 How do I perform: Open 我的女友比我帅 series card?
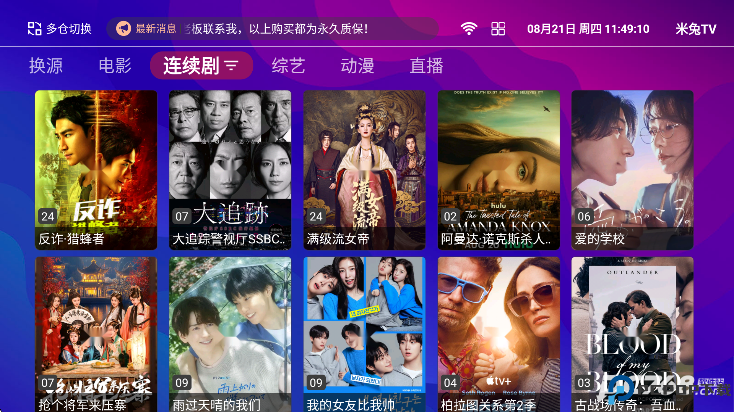pos(364,334)
